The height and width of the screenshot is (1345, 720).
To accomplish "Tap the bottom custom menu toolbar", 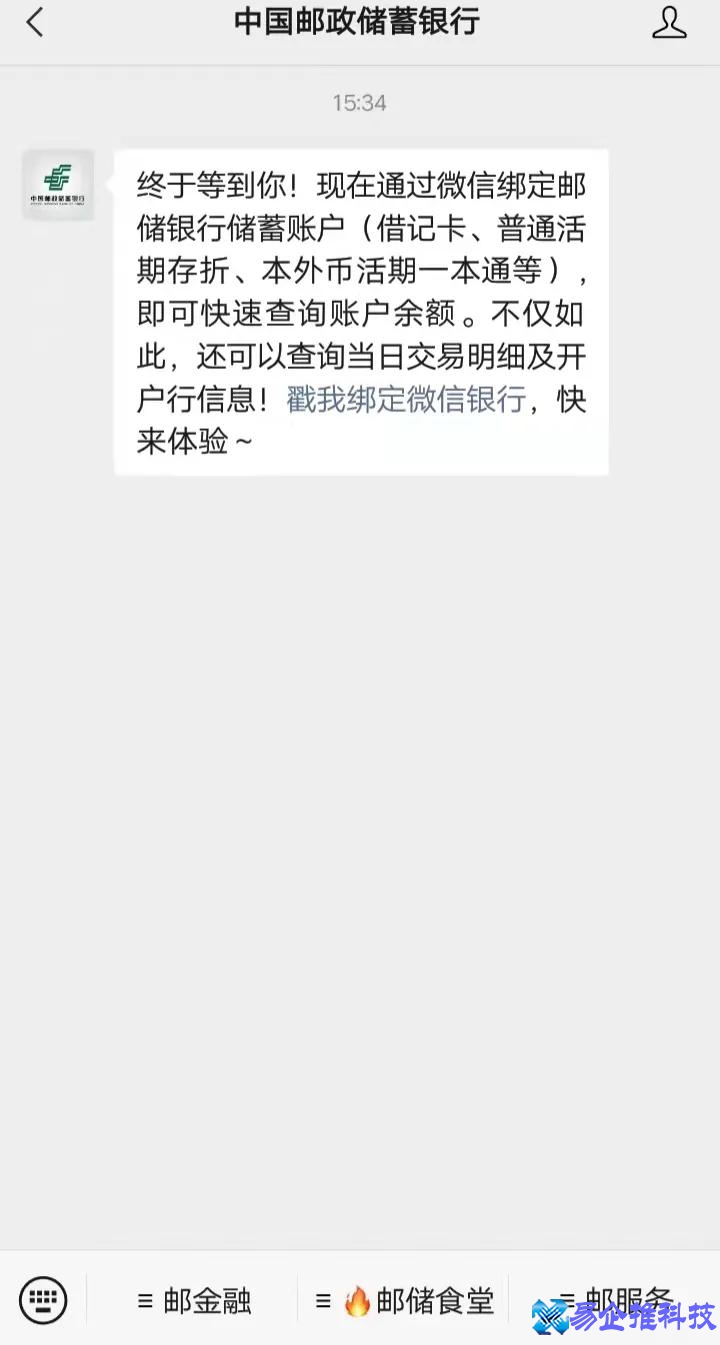I will coord(360,1300).
